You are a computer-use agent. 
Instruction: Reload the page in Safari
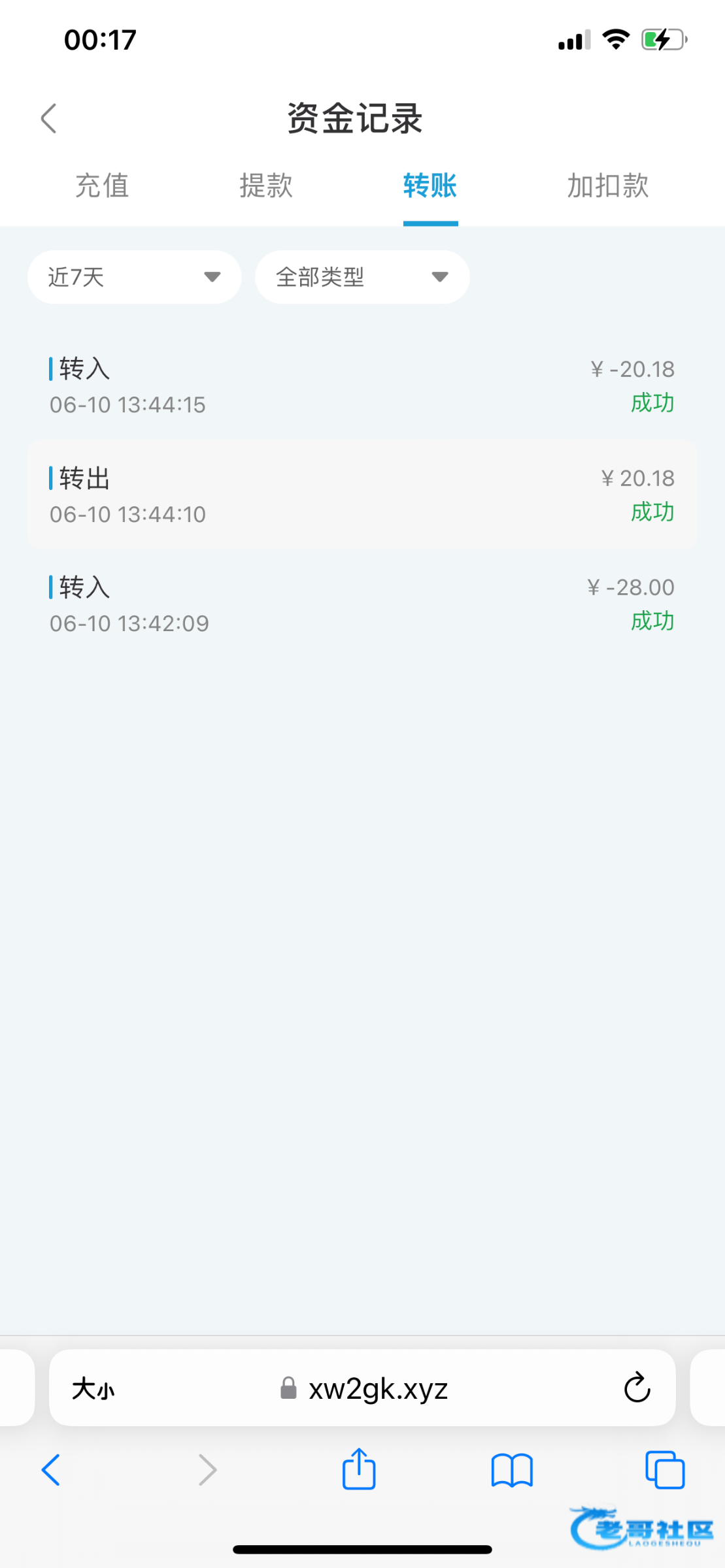click(637, 1388)
